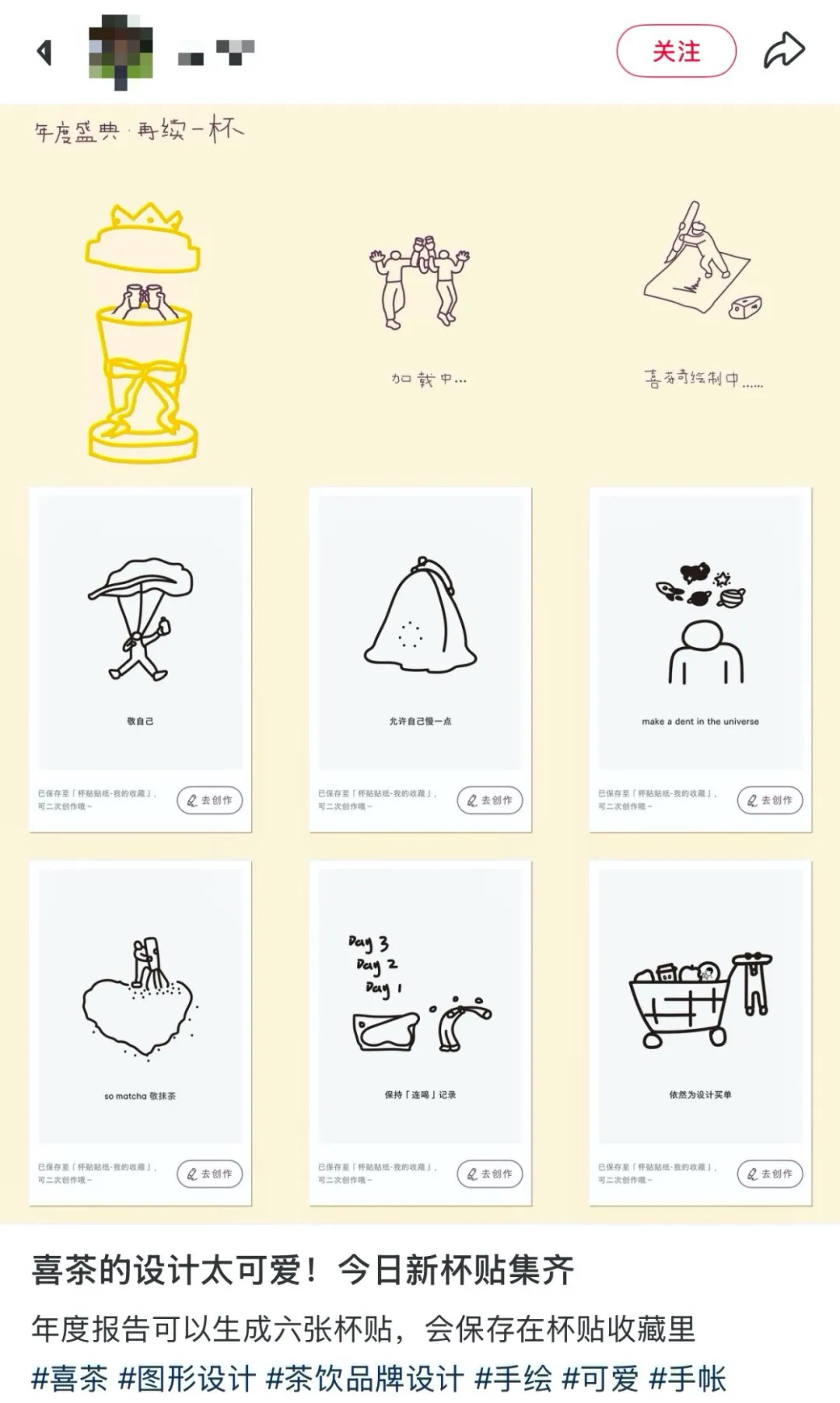Open the #可爱 hashtag

600,1379
